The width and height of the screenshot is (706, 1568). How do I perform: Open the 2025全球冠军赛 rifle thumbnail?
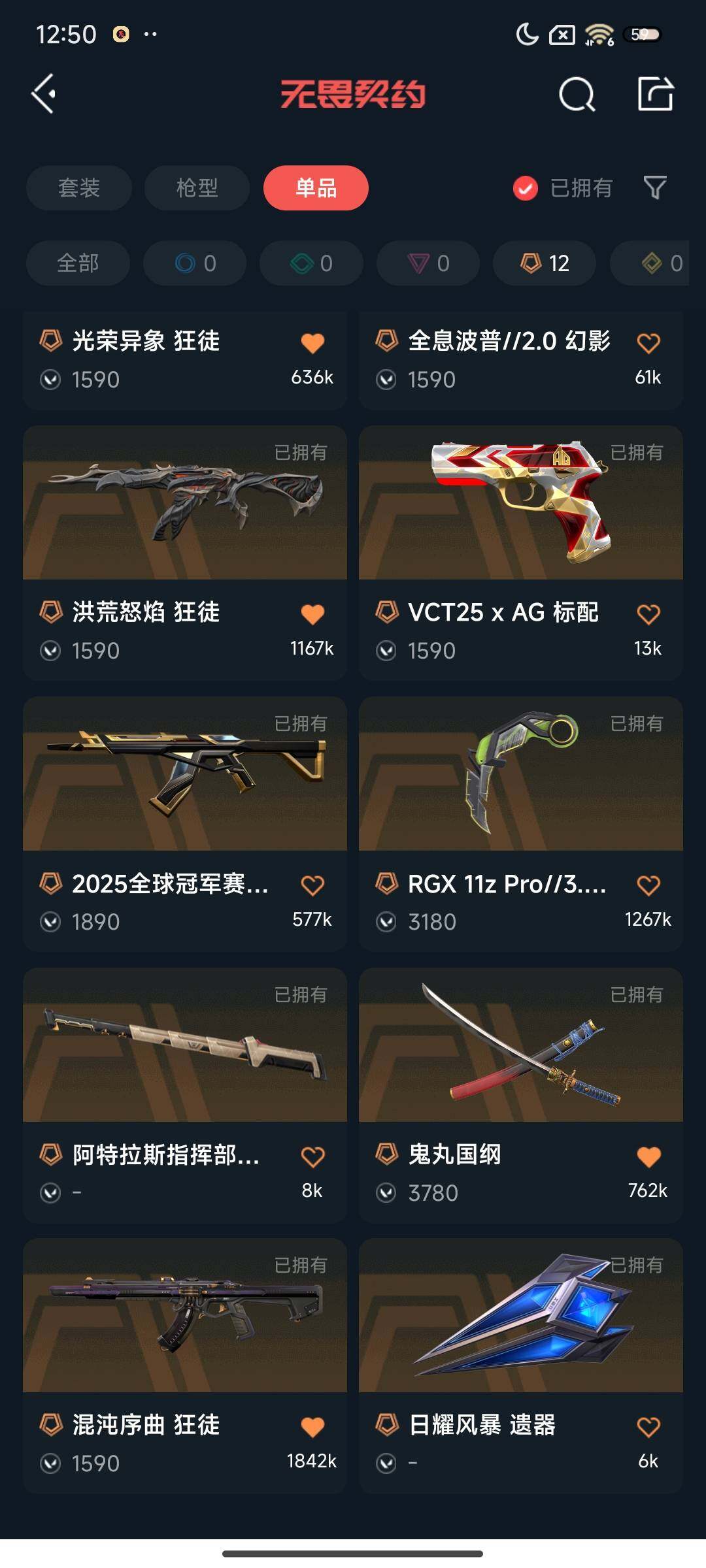click(x=185, y=777)
